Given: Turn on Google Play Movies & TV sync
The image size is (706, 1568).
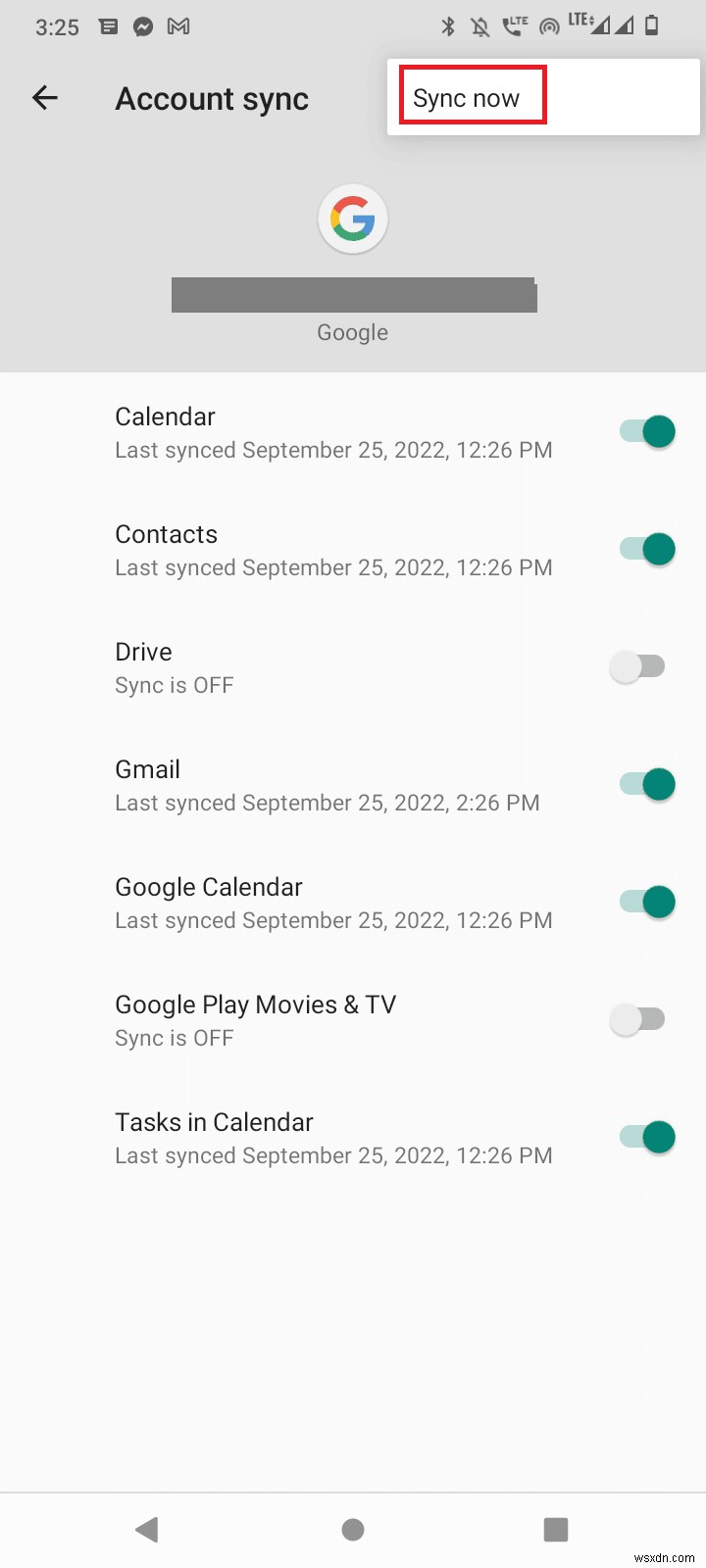Looking at the screenshot, I should coord(639,1019).
